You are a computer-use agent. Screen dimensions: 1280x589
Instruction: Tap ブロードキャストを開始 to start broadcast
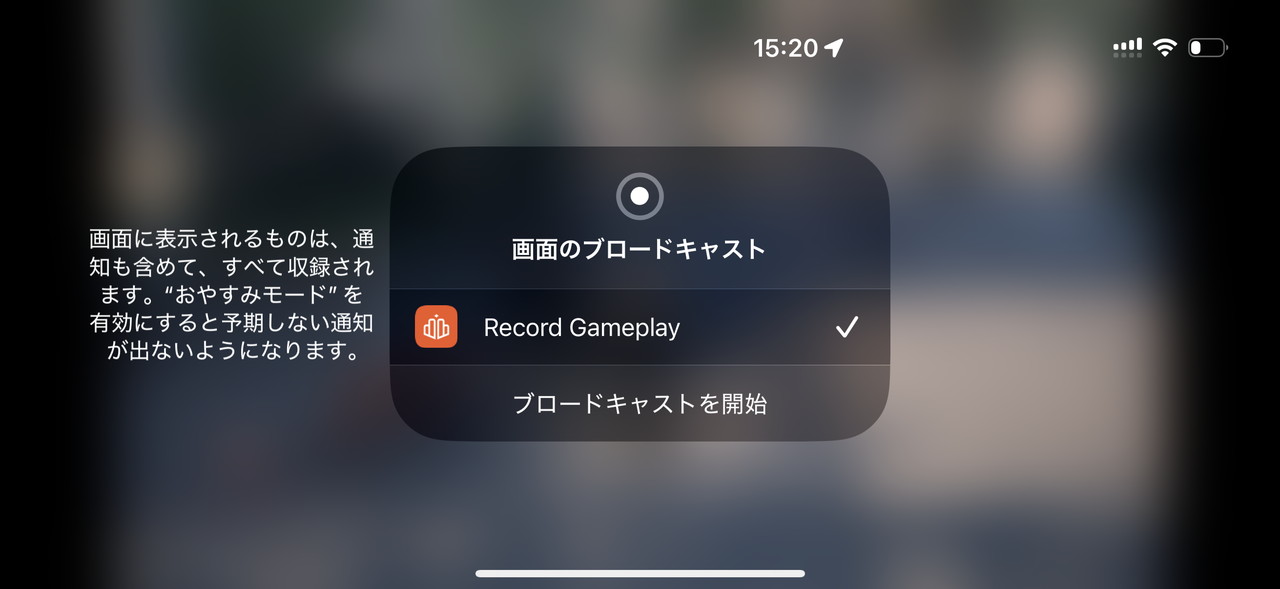639,404
